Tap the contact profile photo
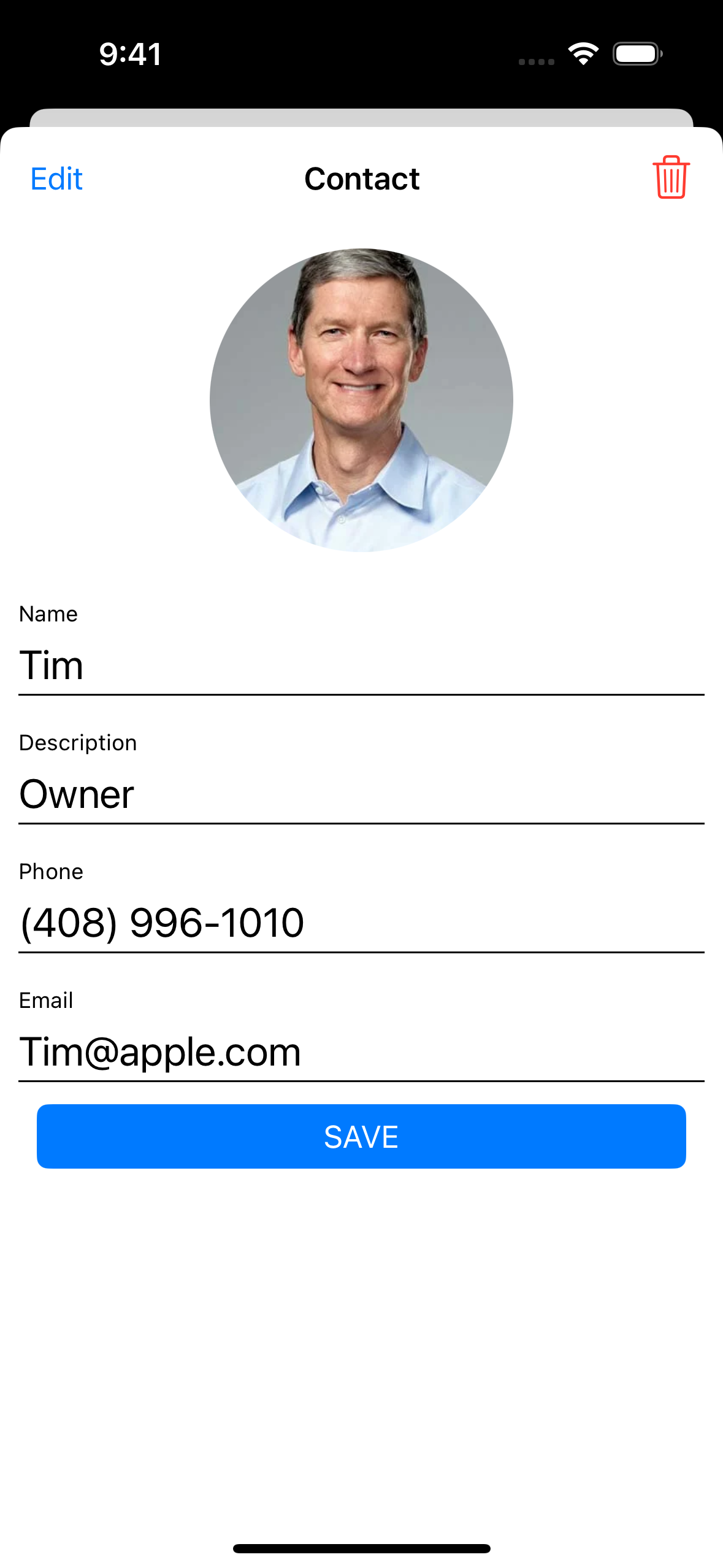The width and height of the screenshot is (723, 1568). (361, 400)
